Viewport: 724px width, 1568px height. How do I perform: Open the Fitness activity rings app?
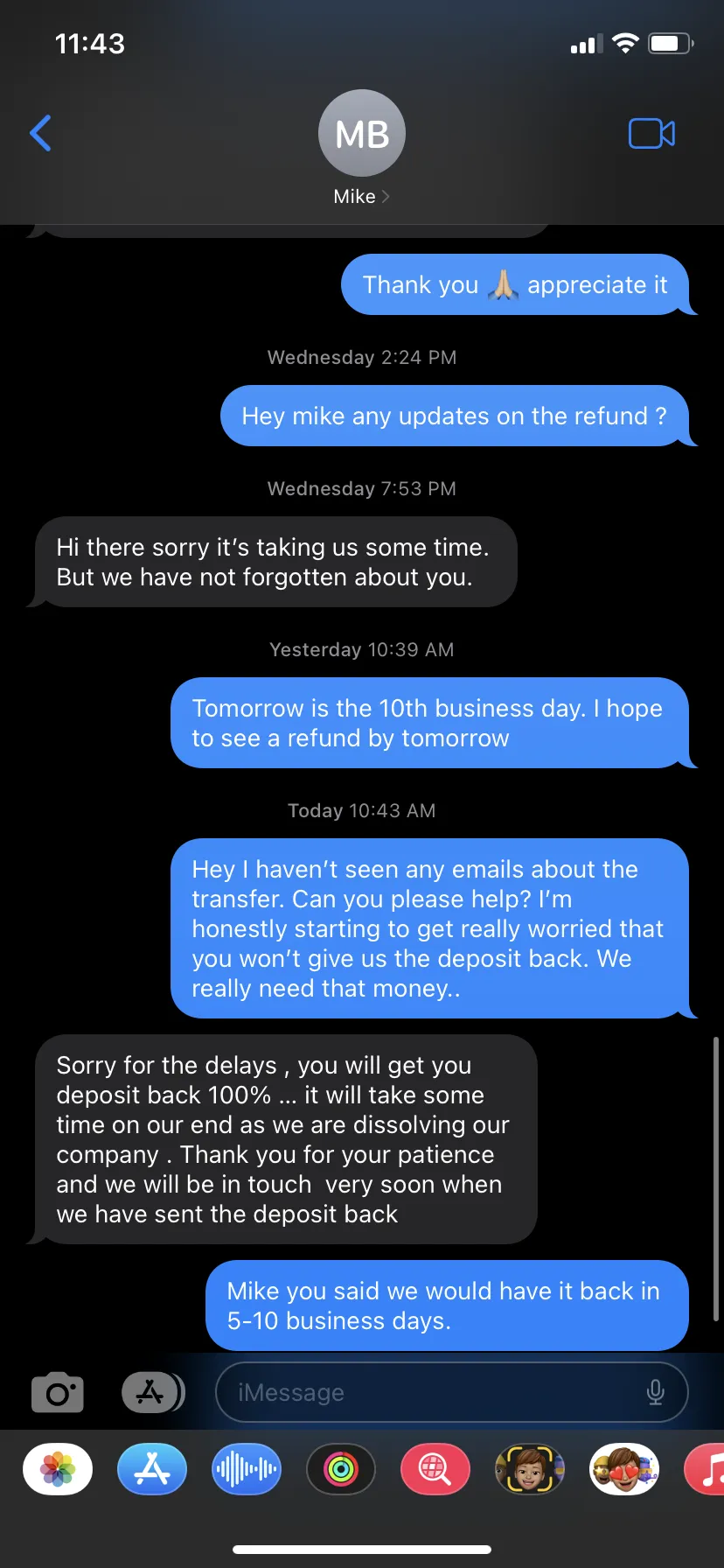pos(341,1469)
